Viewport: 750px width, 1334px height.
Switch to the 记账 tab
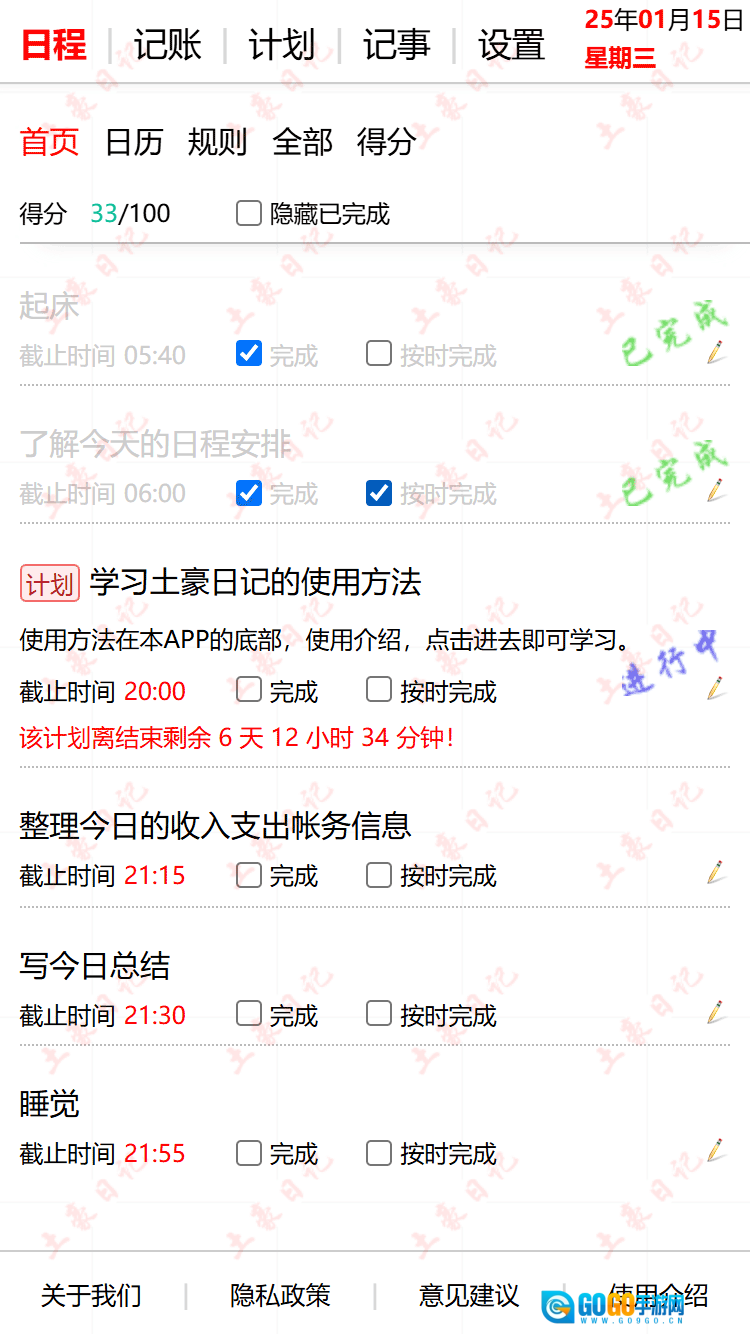click(x=167, y=45)
